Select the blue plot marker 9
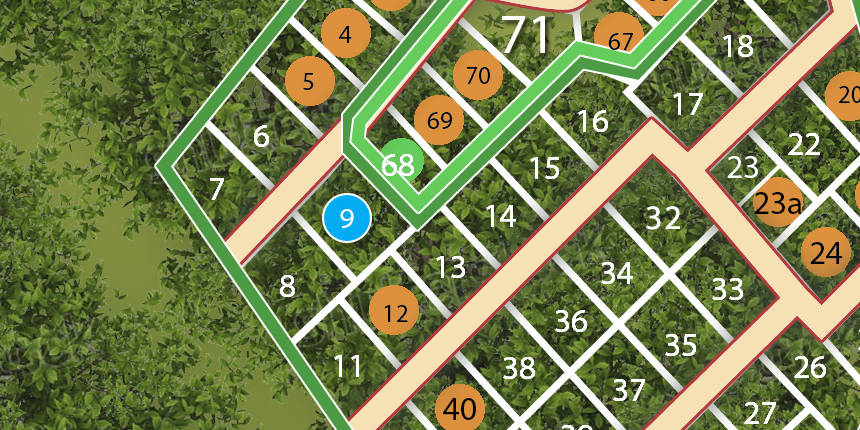860x430 pixels. pos(347,218)
